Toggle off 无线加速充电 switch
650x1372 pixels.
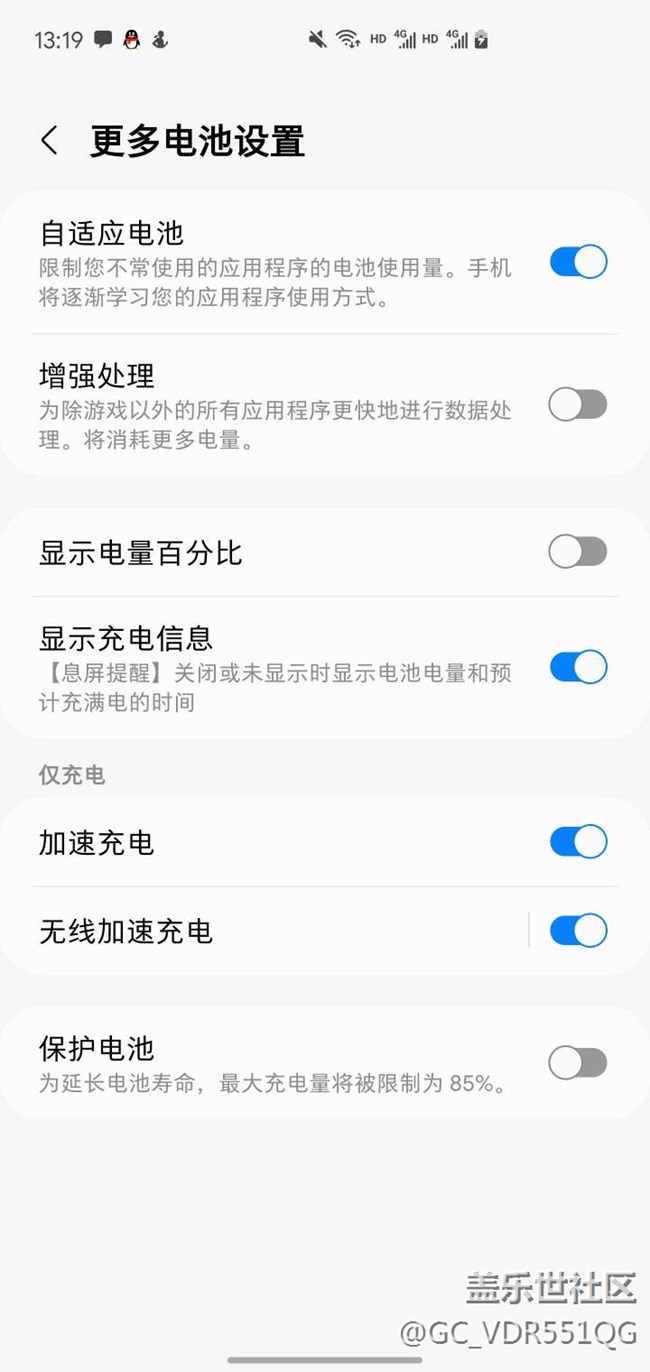point(578,931)
